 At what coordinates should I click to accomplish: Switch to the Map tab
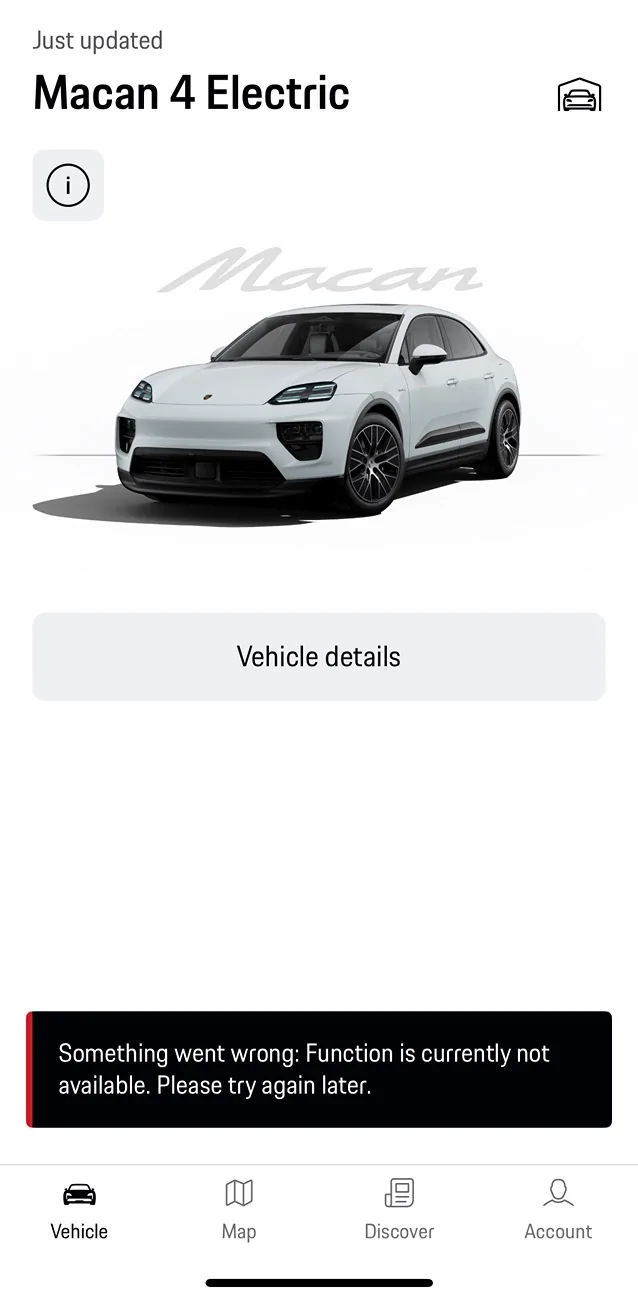(239, 1209)
